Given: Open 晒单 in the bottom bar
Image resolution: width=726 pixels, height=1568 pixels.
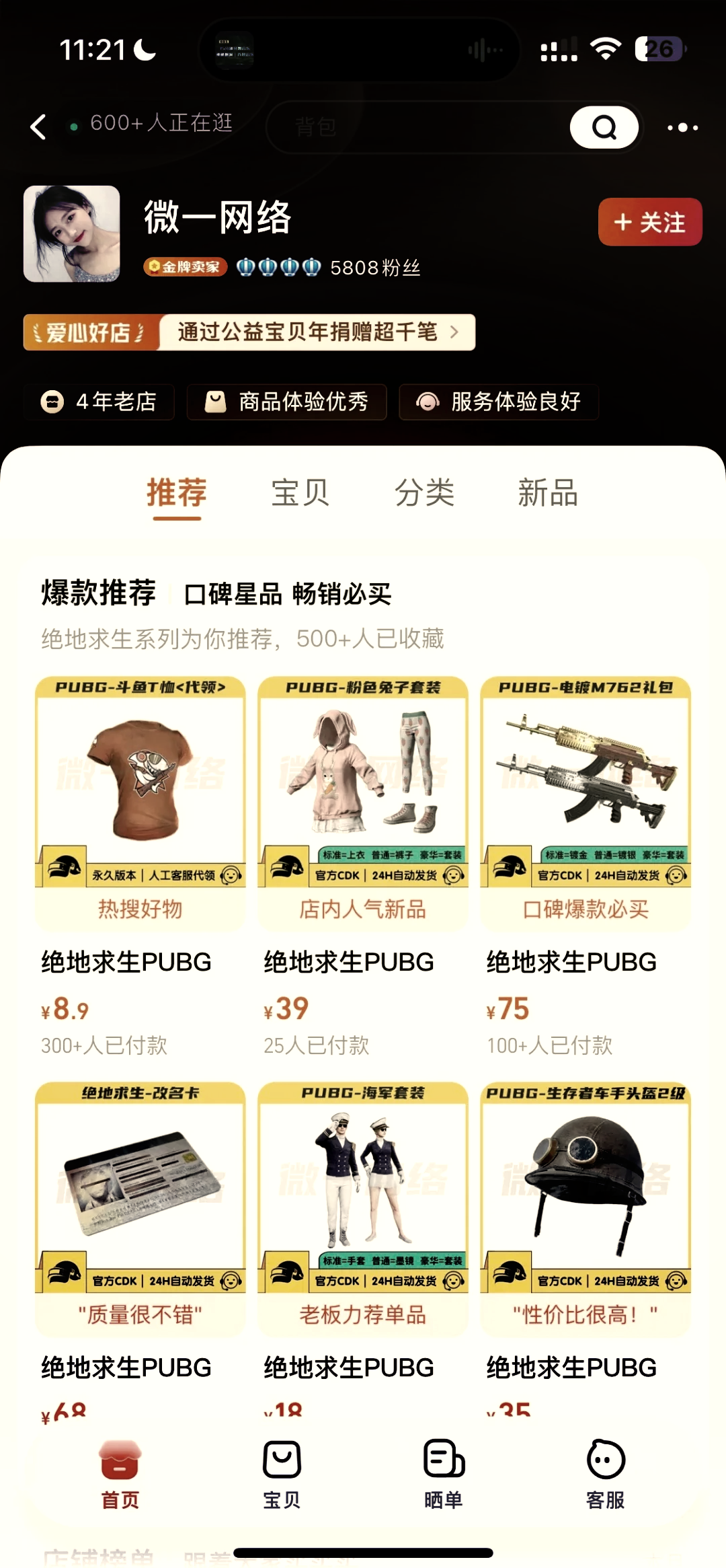Looking at the screenshot, I should tap(444, 1474).
